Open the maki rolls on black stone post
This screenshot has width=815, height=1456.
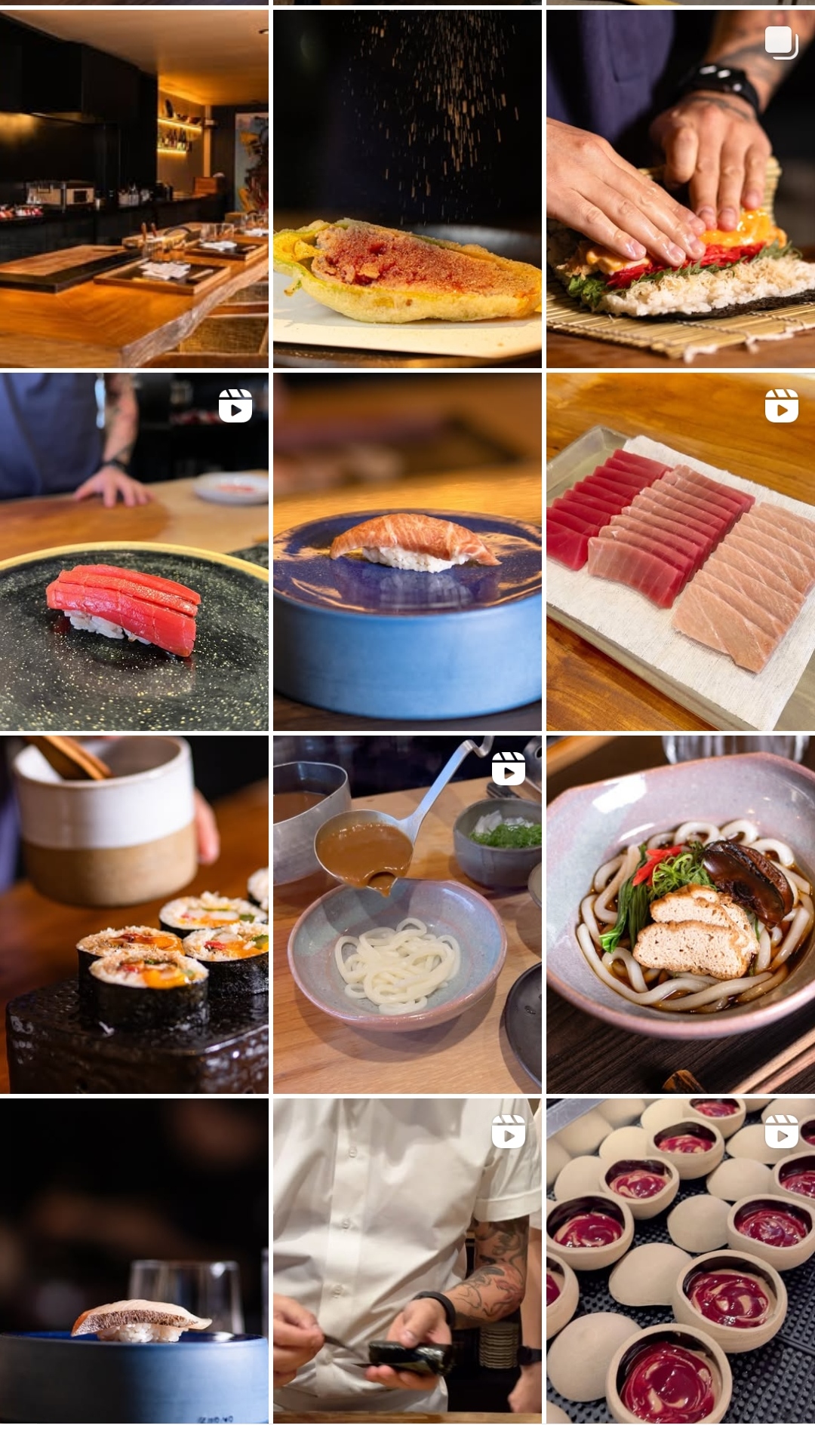134,914
